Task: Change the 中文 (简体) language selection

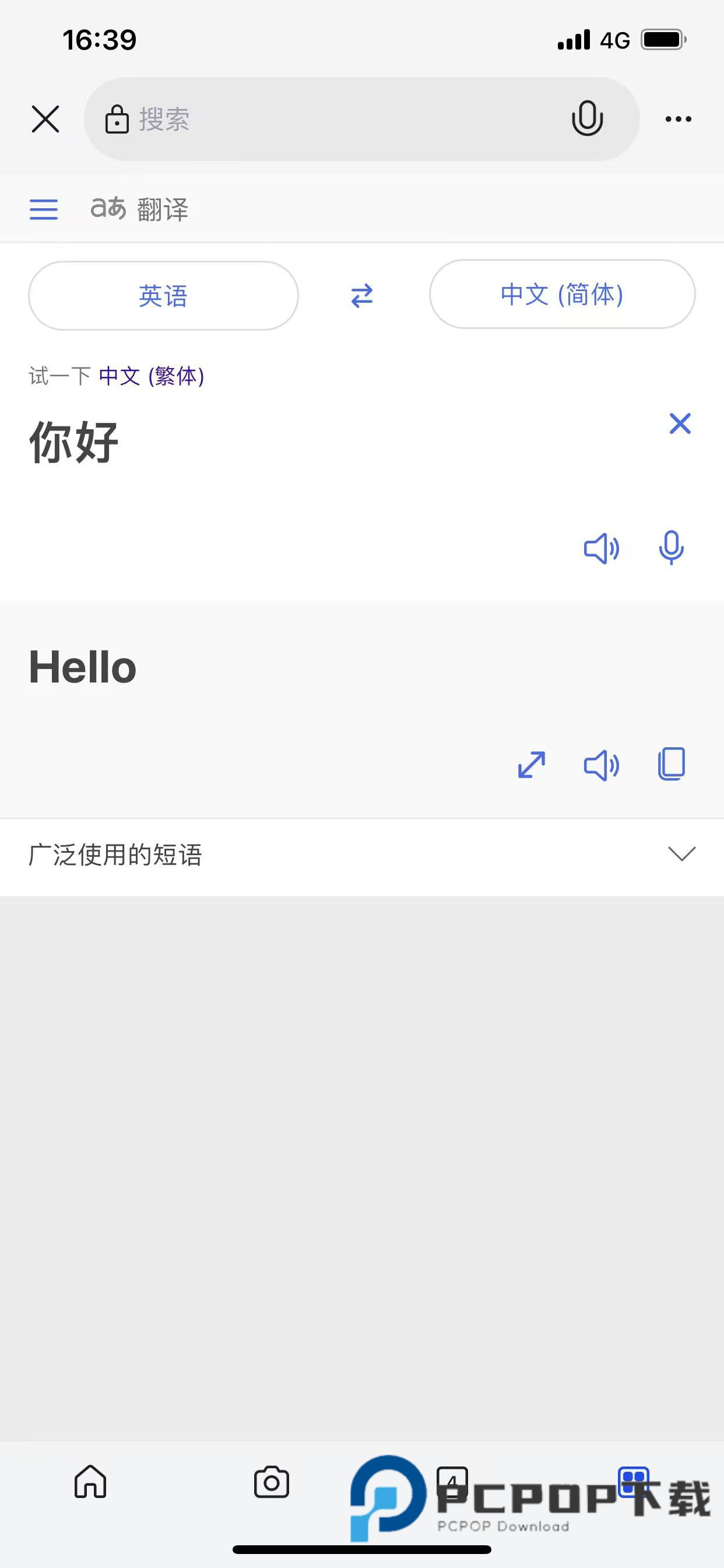Action: 561,295
